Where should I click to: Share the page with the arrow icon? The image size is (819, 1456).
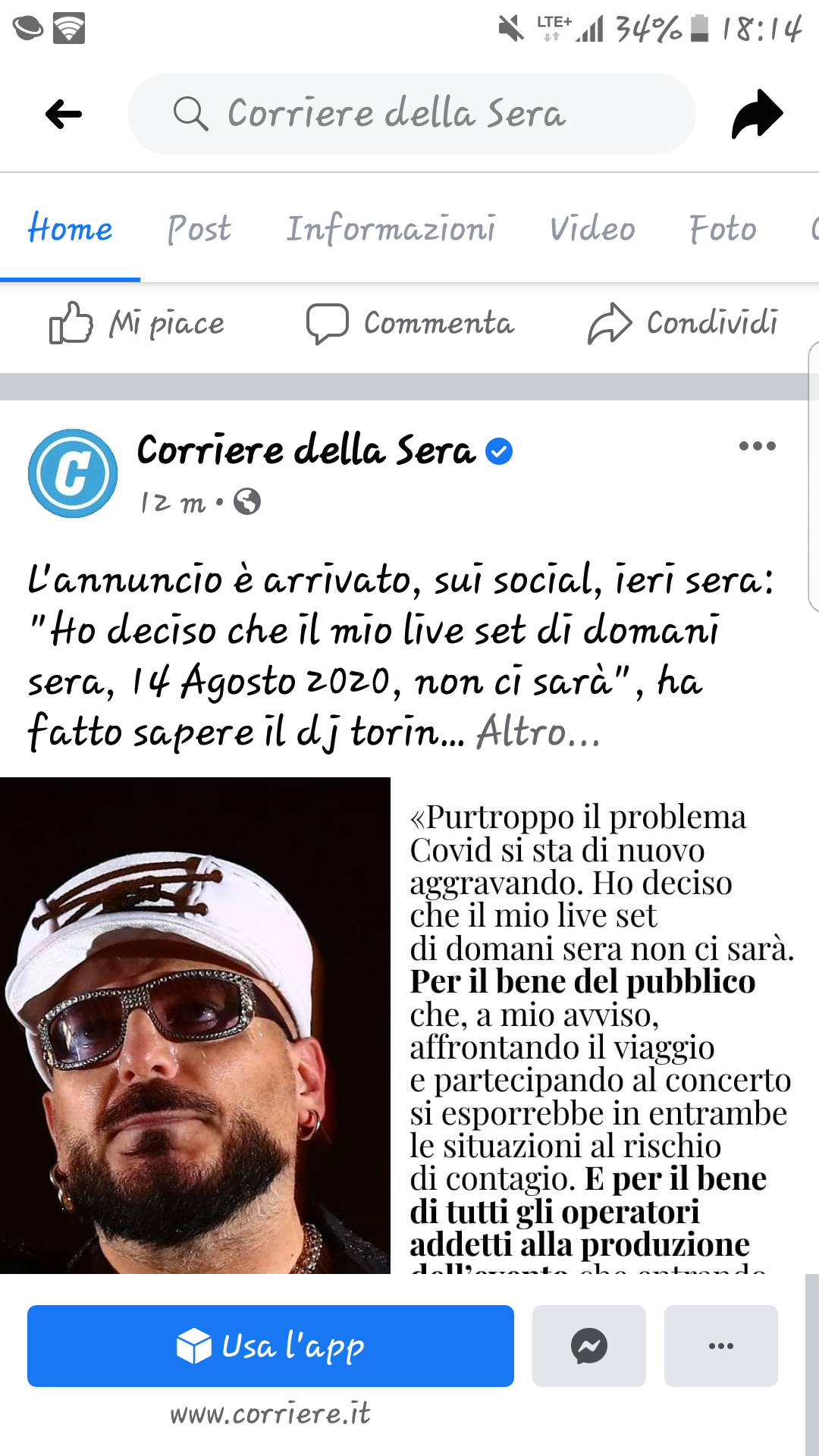pos(757,115)
